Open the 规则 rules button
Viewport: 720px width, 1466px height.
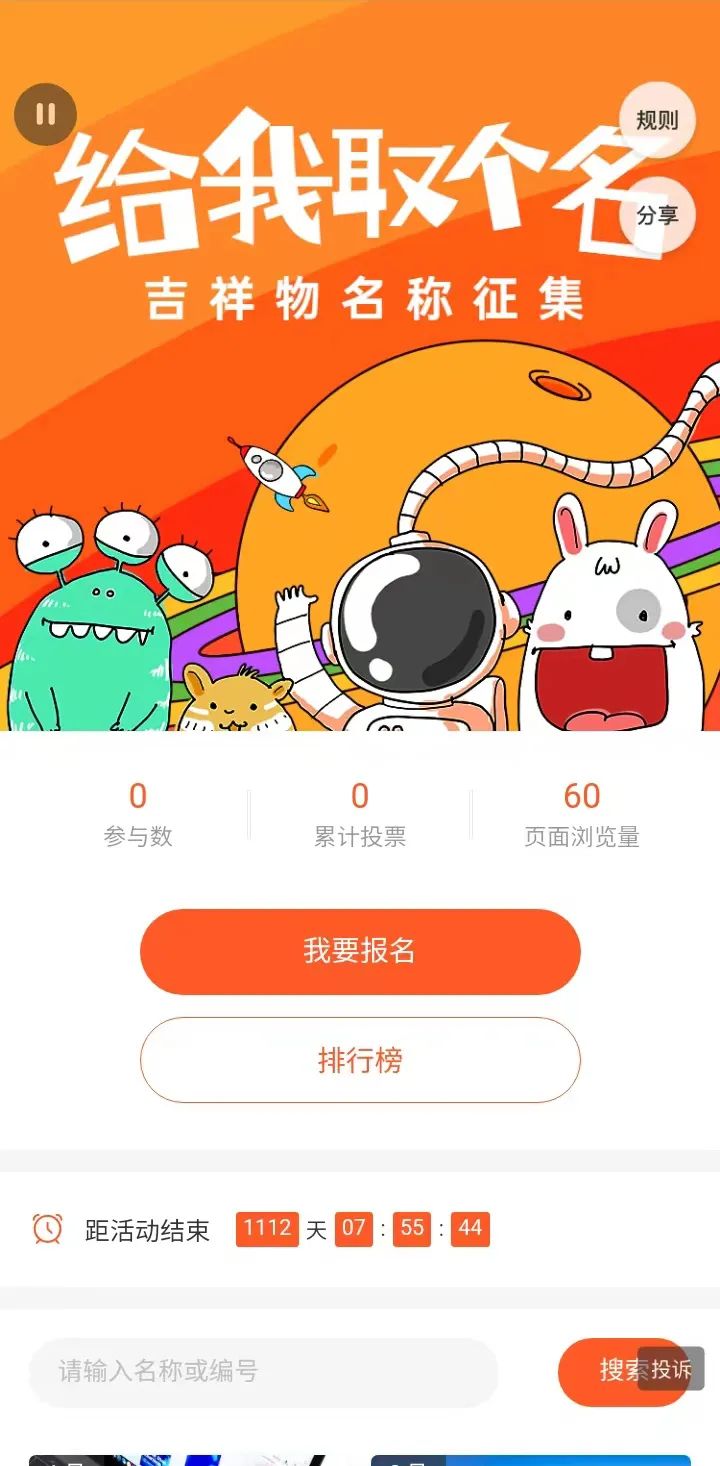pos(657,121)
